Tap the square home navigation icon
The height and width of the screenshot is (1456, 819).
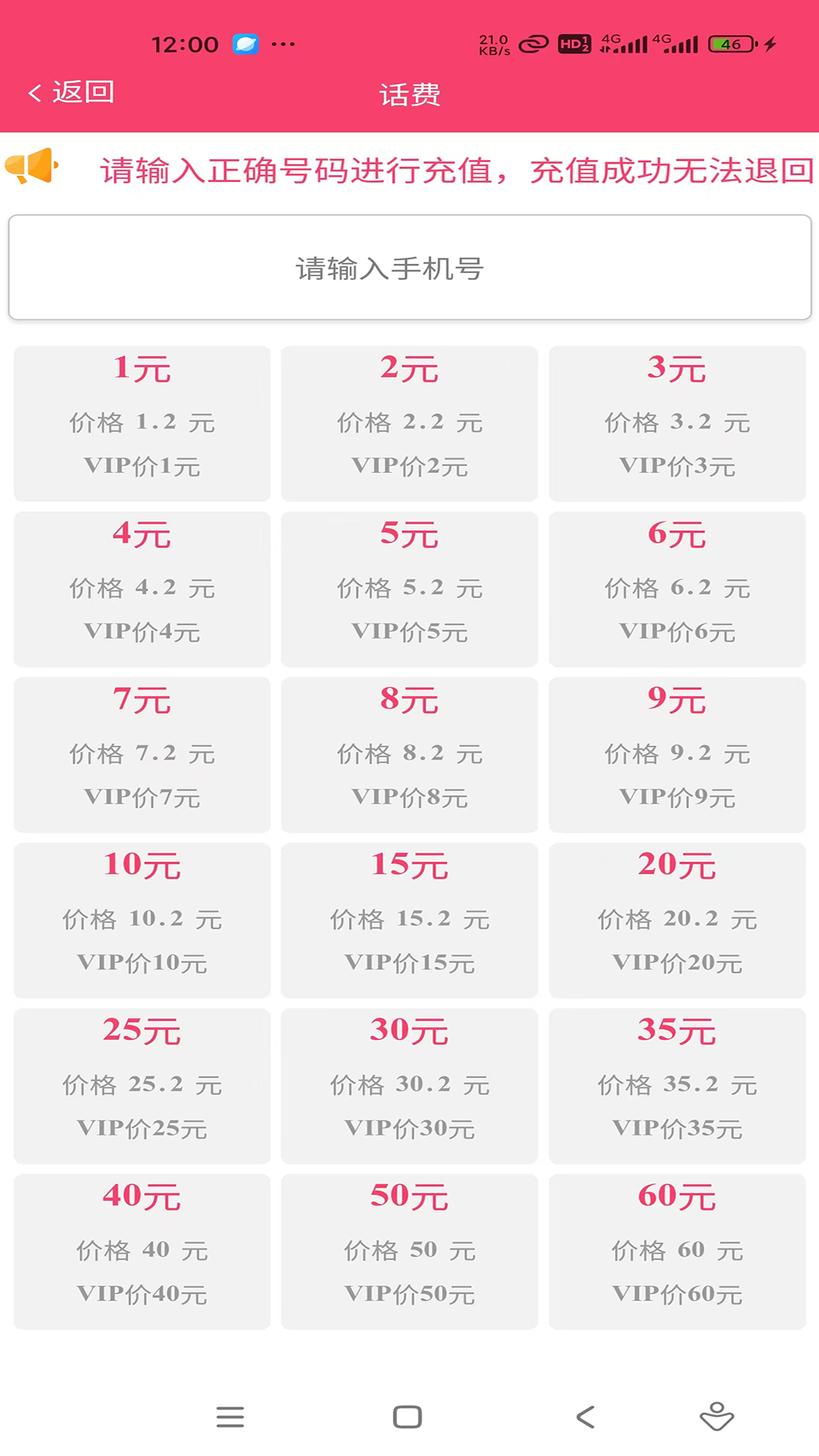coord(407,1417)
